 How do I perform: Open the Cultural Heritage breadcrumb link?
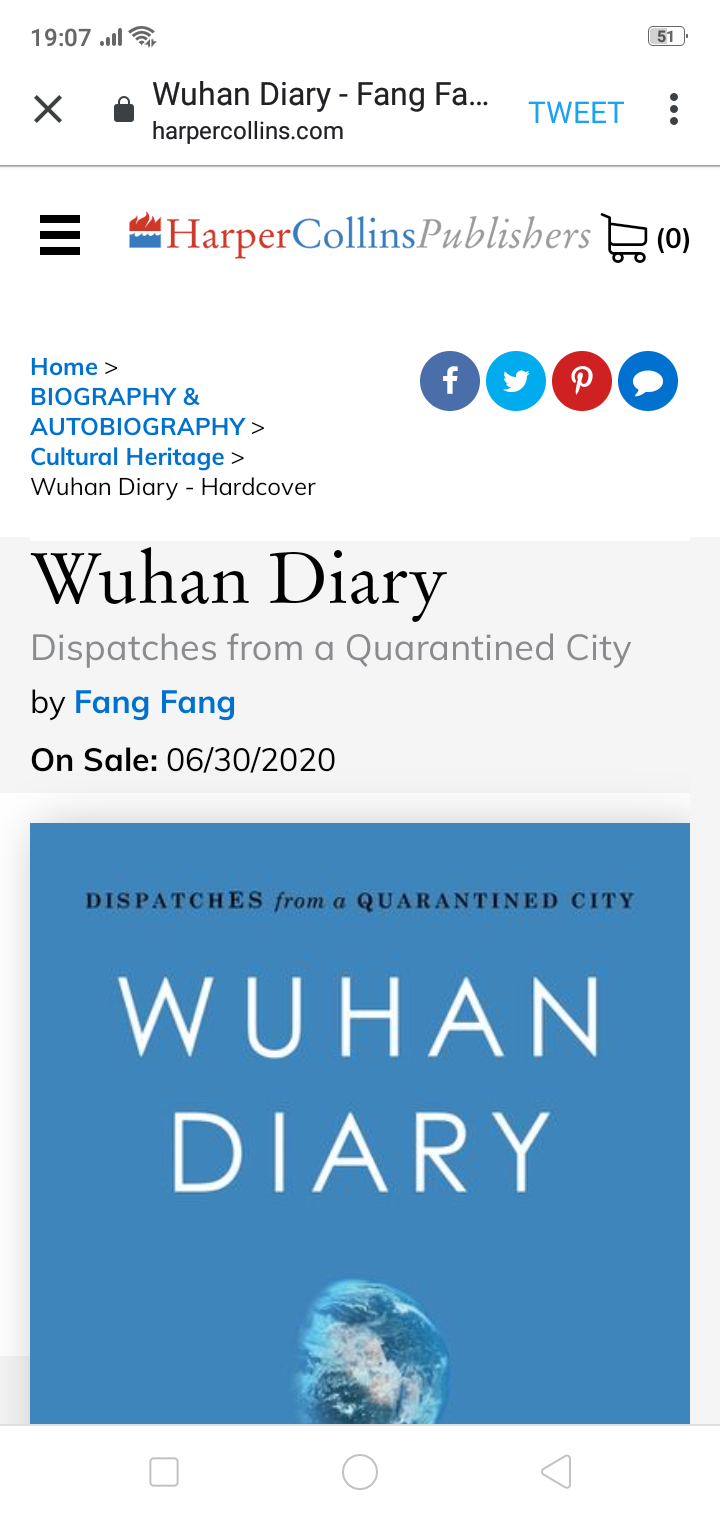coord(127,457)
